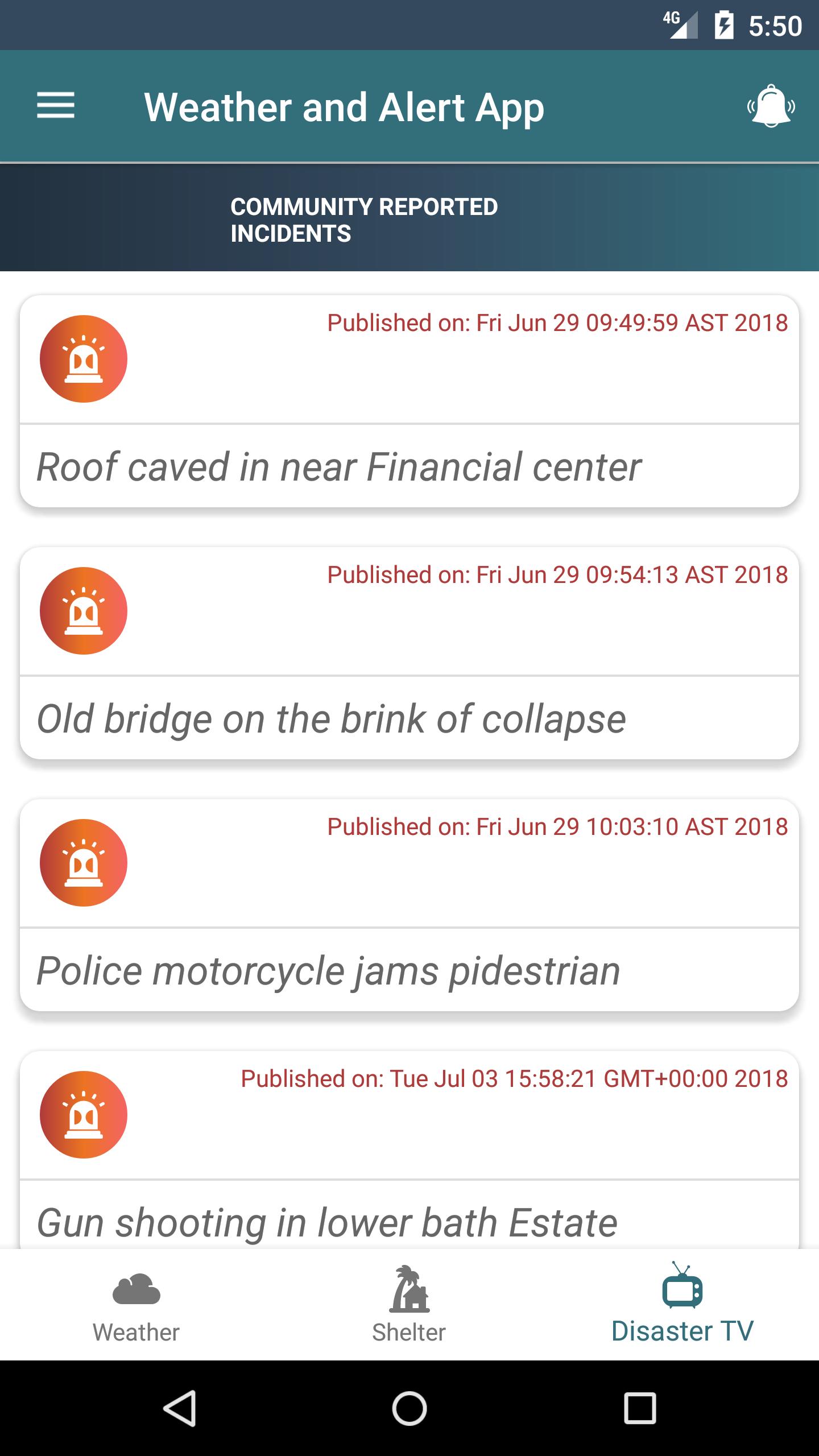Open the Gun shooting incident report
Screen dimensions: 819x1456
tap(409, 1150)
